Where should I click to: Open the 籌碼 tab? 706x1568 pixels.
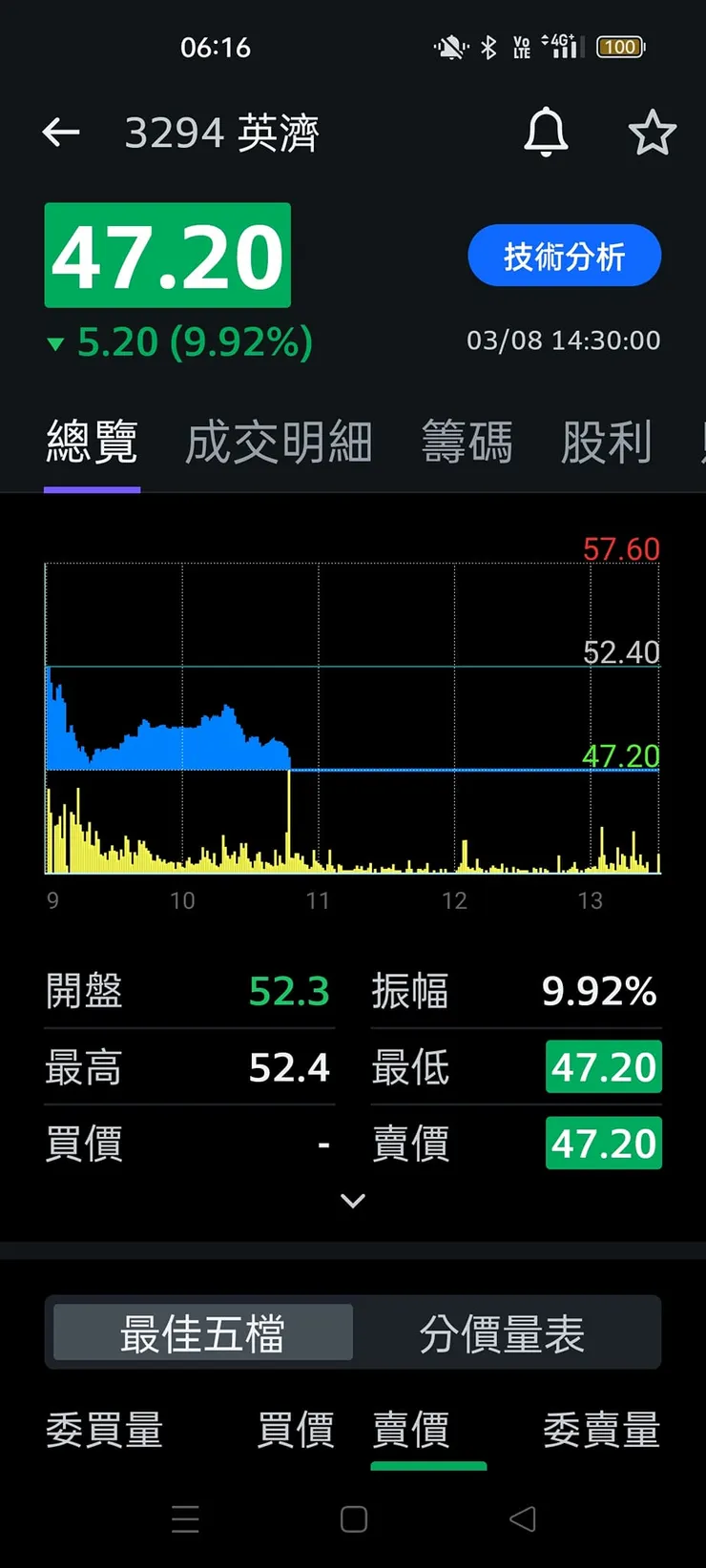click(467, 442)
